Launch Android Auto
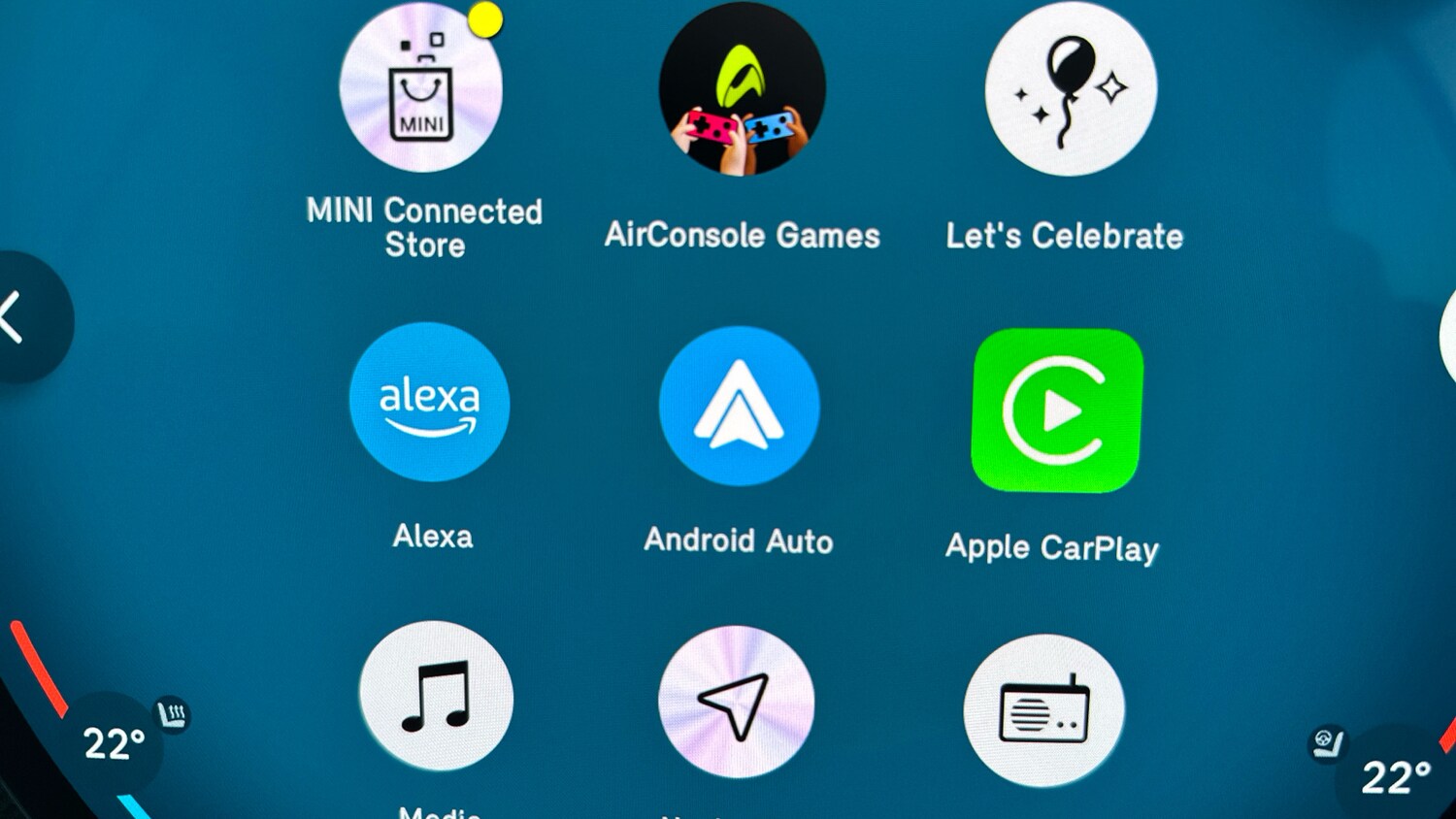Image resolution: width=1456 pixels, height=819 pixels. [739, 406]
